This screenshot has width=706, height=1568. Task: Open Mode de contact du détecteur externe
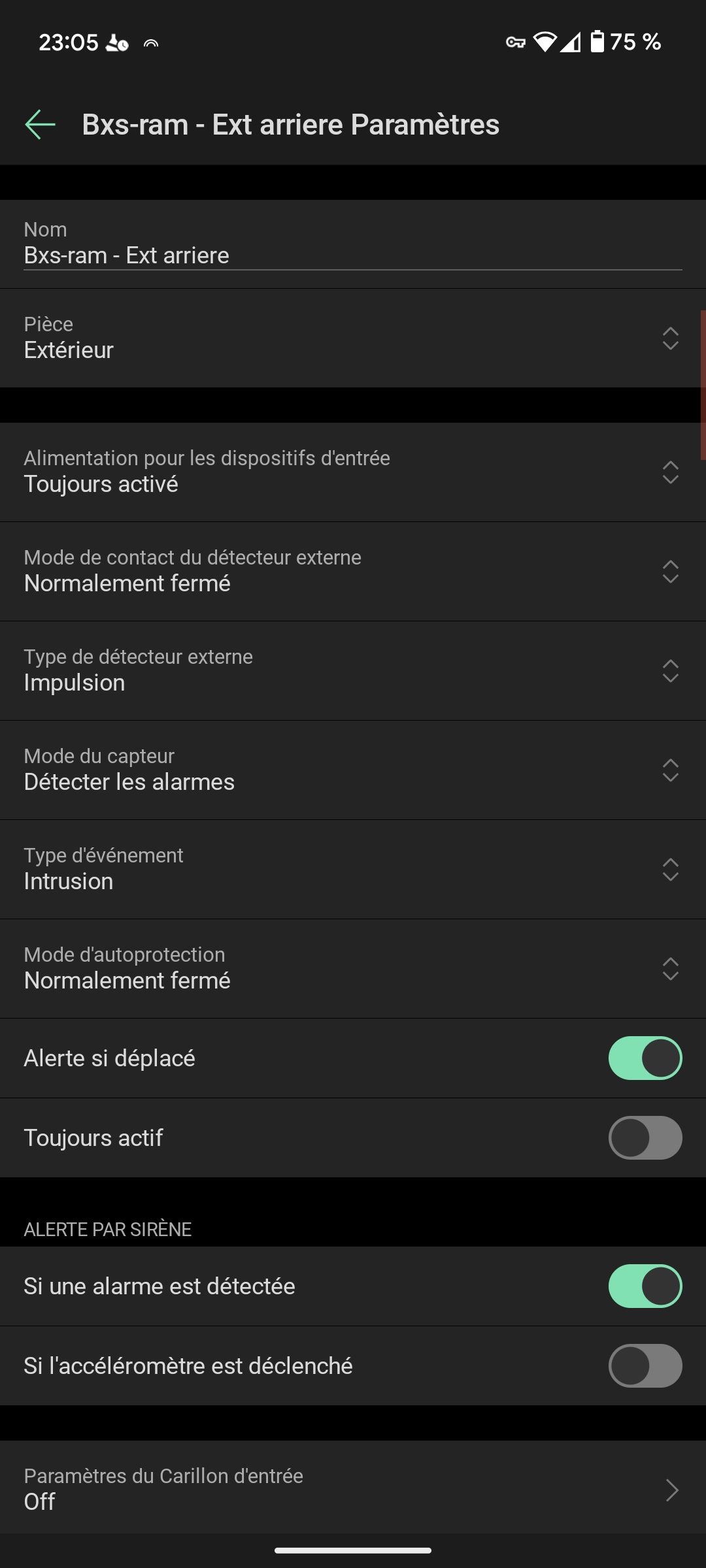point(353,571)
